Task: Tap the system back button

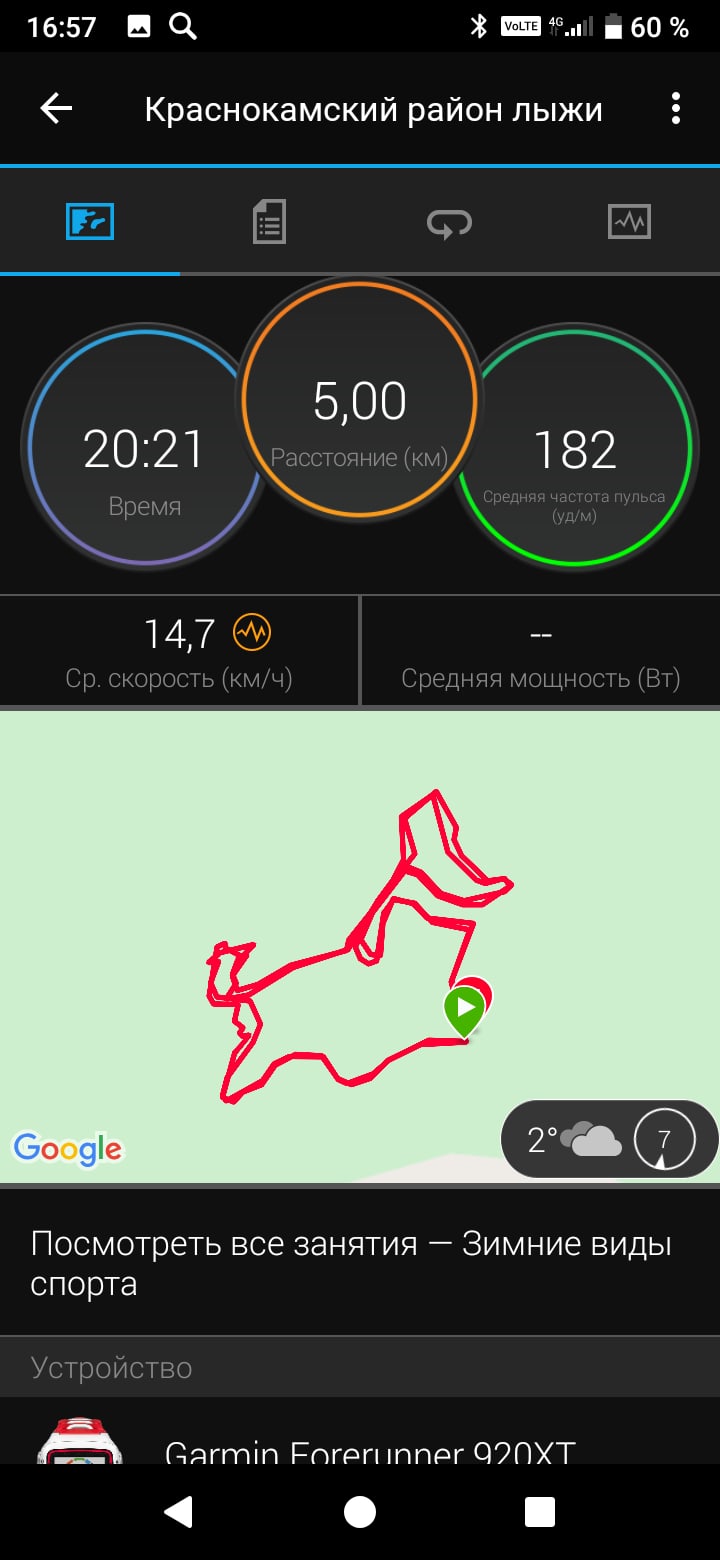Action: tap(179, 1512)
